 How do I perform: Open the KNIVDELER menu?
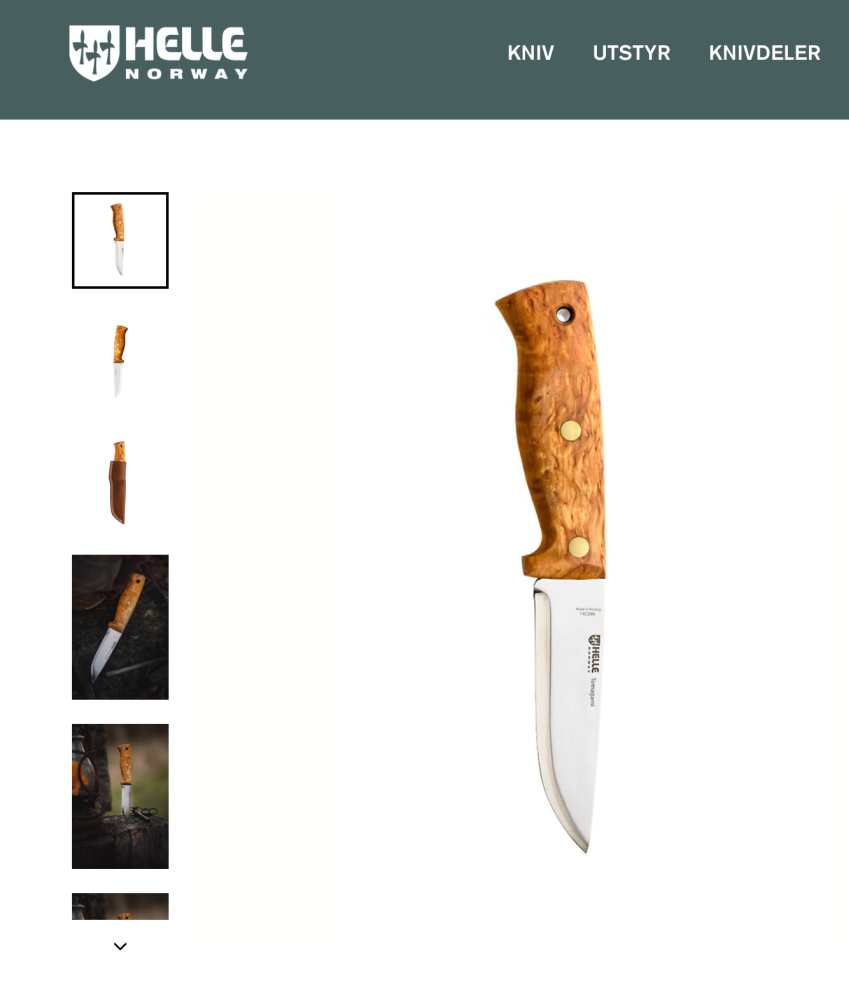click(764, 53)
